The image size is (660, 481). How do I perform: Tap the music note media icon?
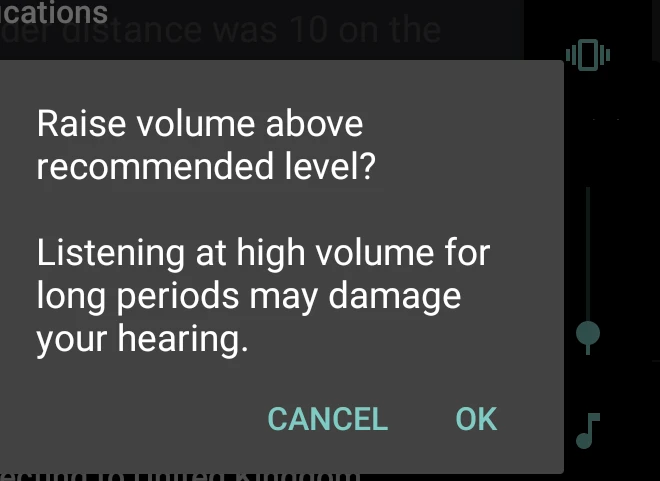click(x=589, y=430)
